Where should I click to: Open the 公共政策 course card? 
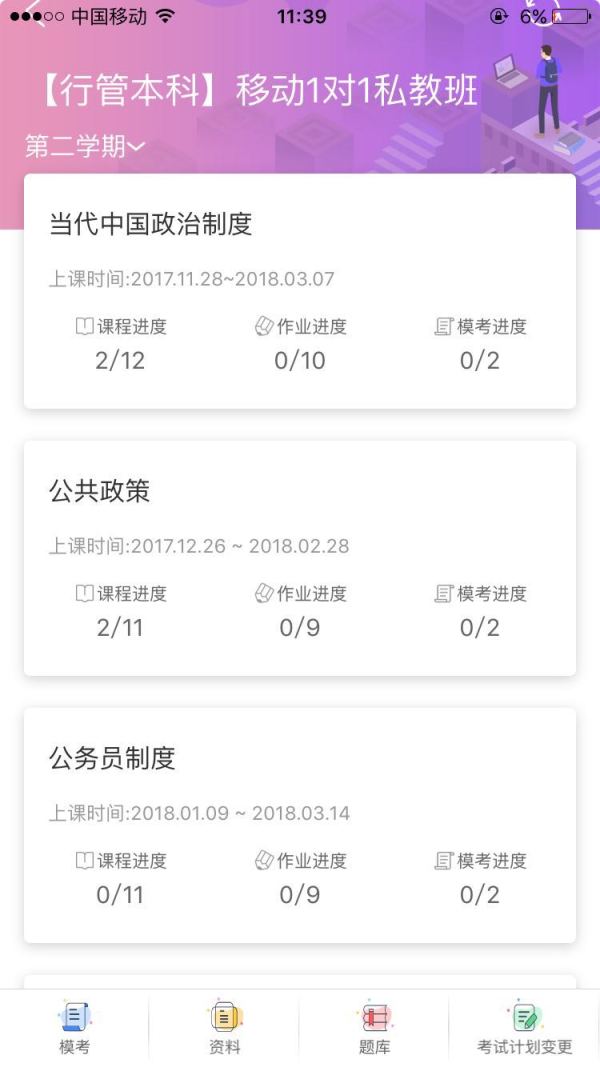coord(300,558)
